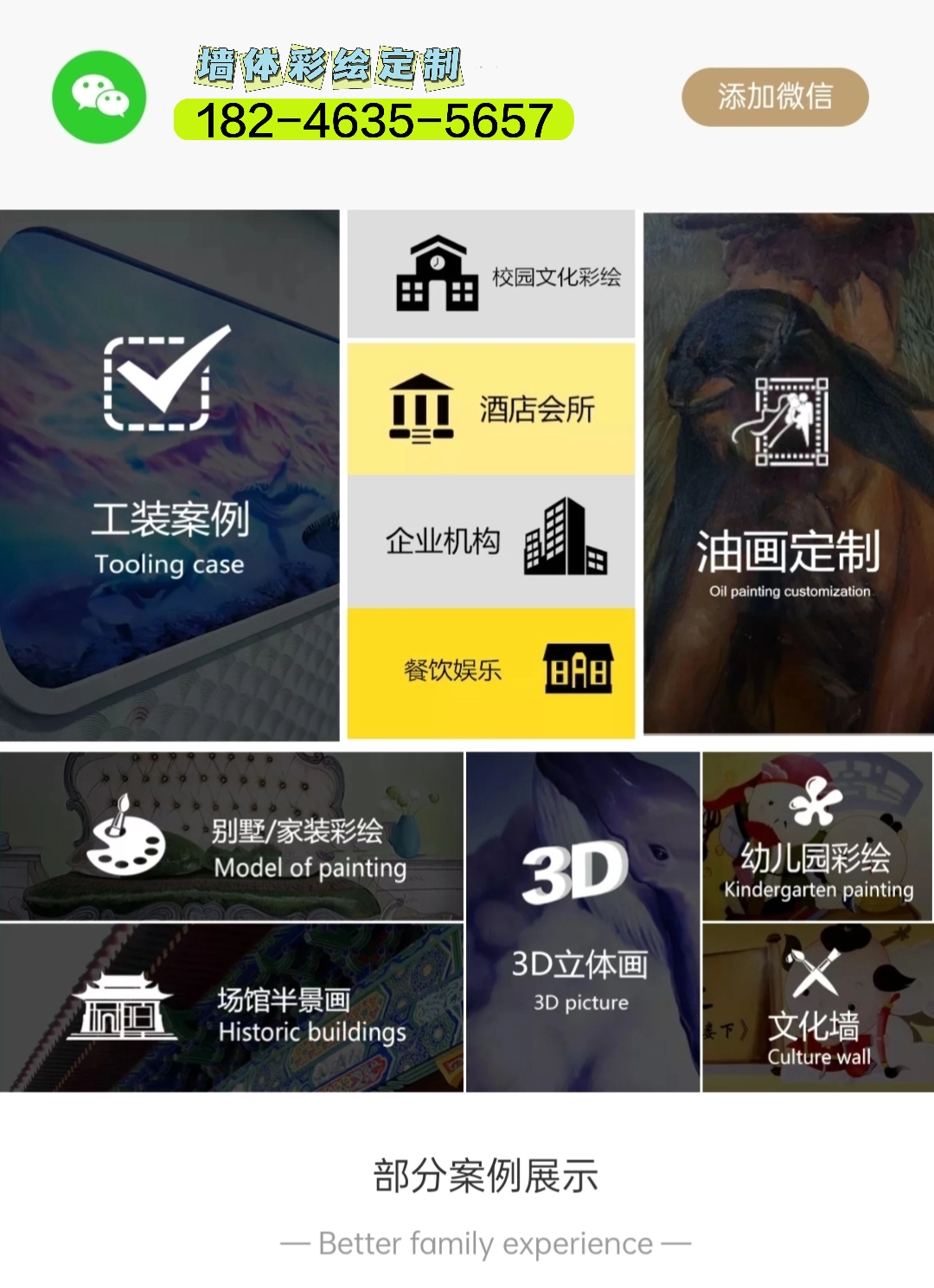Screen dimensions: 934x1288
Task: Open the 3D立体画 picture tile
Action: pyautogui.click(x=582, y=921)
